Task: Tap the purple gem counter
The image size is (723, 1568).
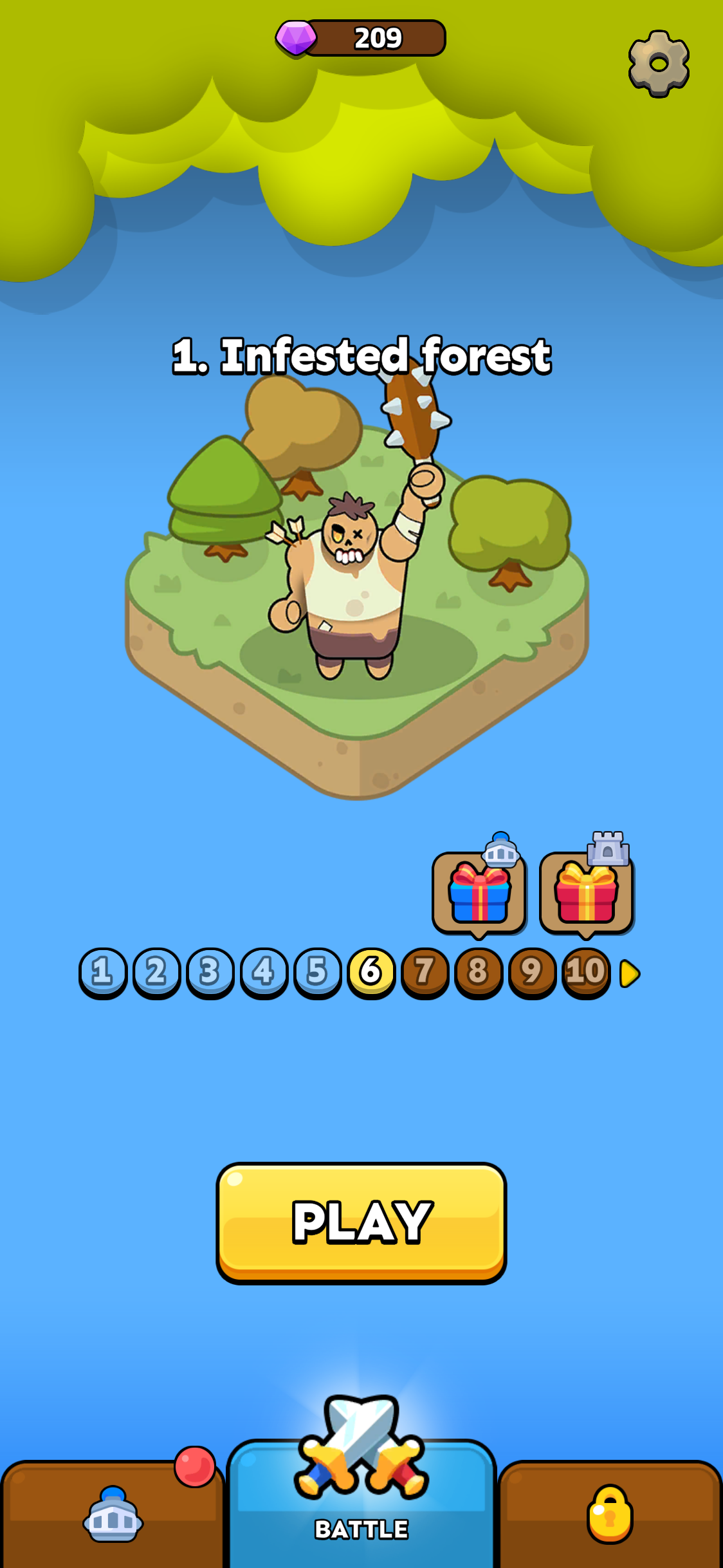Action: [361, 38]
